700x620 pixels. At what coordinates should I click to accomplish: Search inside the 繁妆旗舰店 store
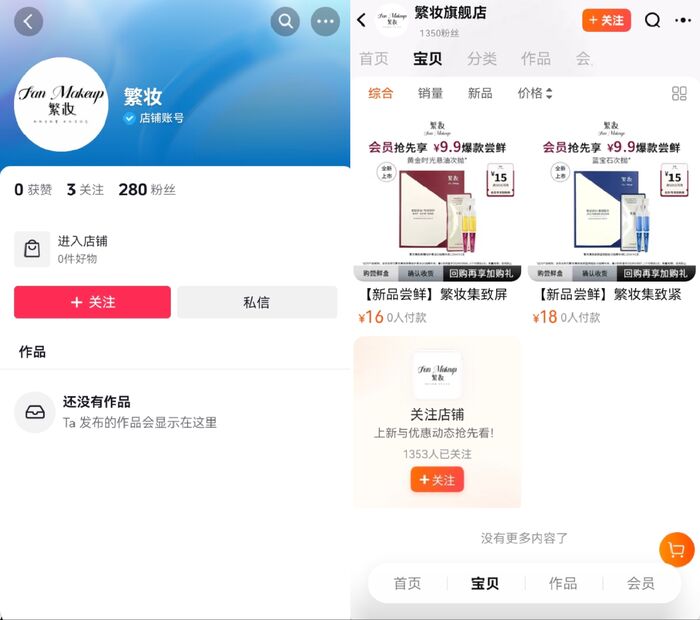pyautogui.click(x=652, y=20)
